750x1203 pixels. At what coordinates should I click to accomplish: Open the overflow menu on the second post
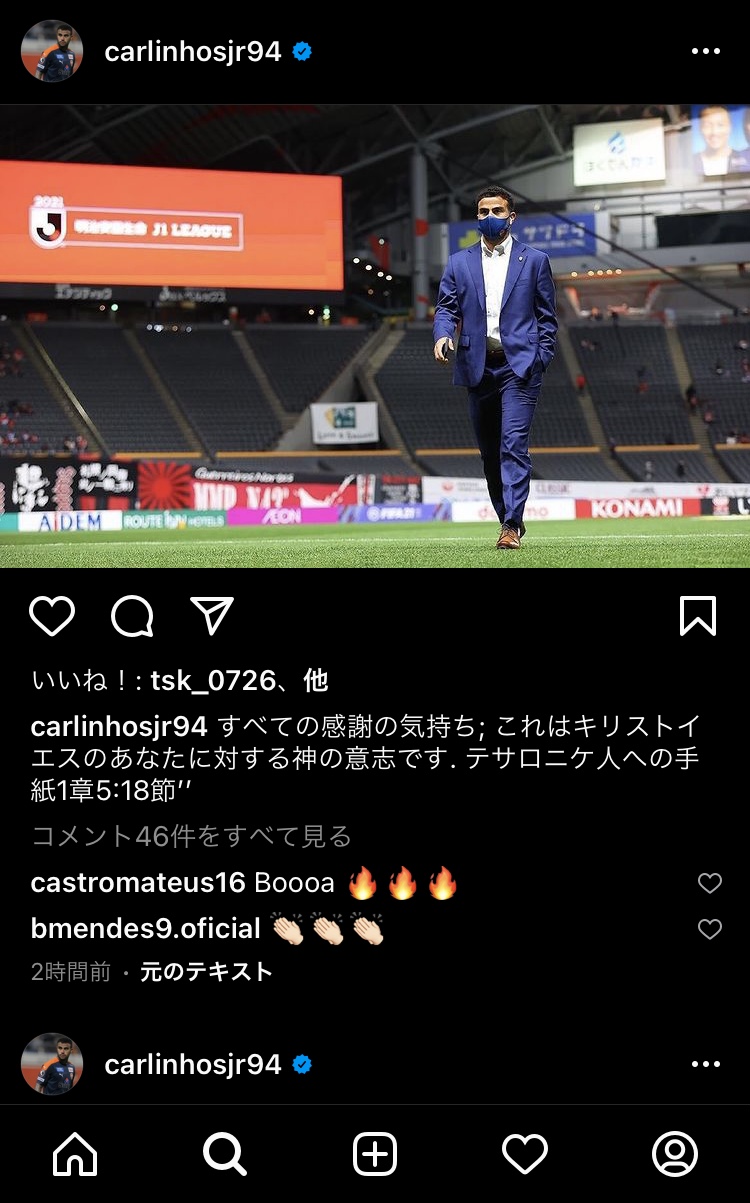click(x=705, y=1065)
